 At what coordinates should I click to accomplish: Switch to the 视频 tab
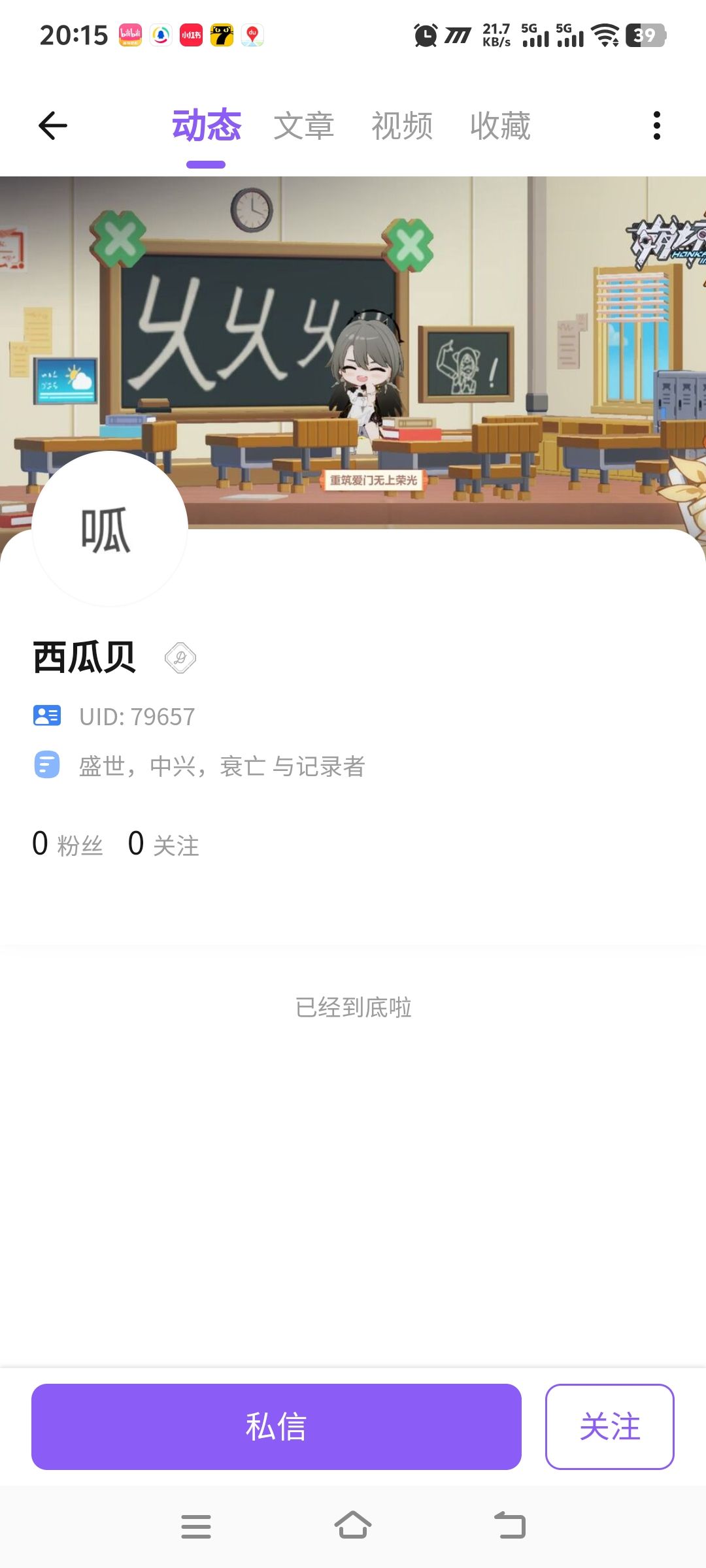click(x=402, y=125)
